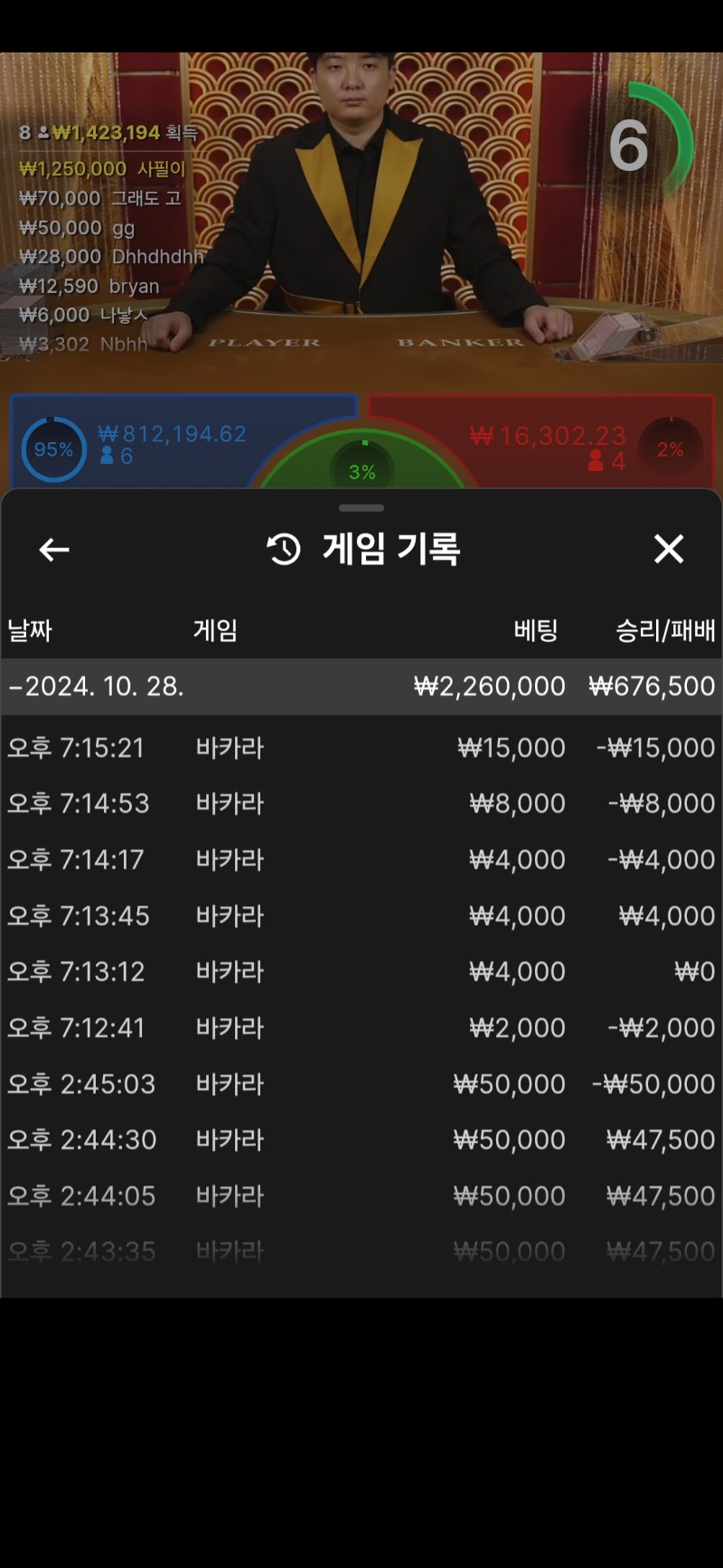Open the 오후 7:14:17 바카라 record
Screen dimensions: 723x1568
point(361,860)
